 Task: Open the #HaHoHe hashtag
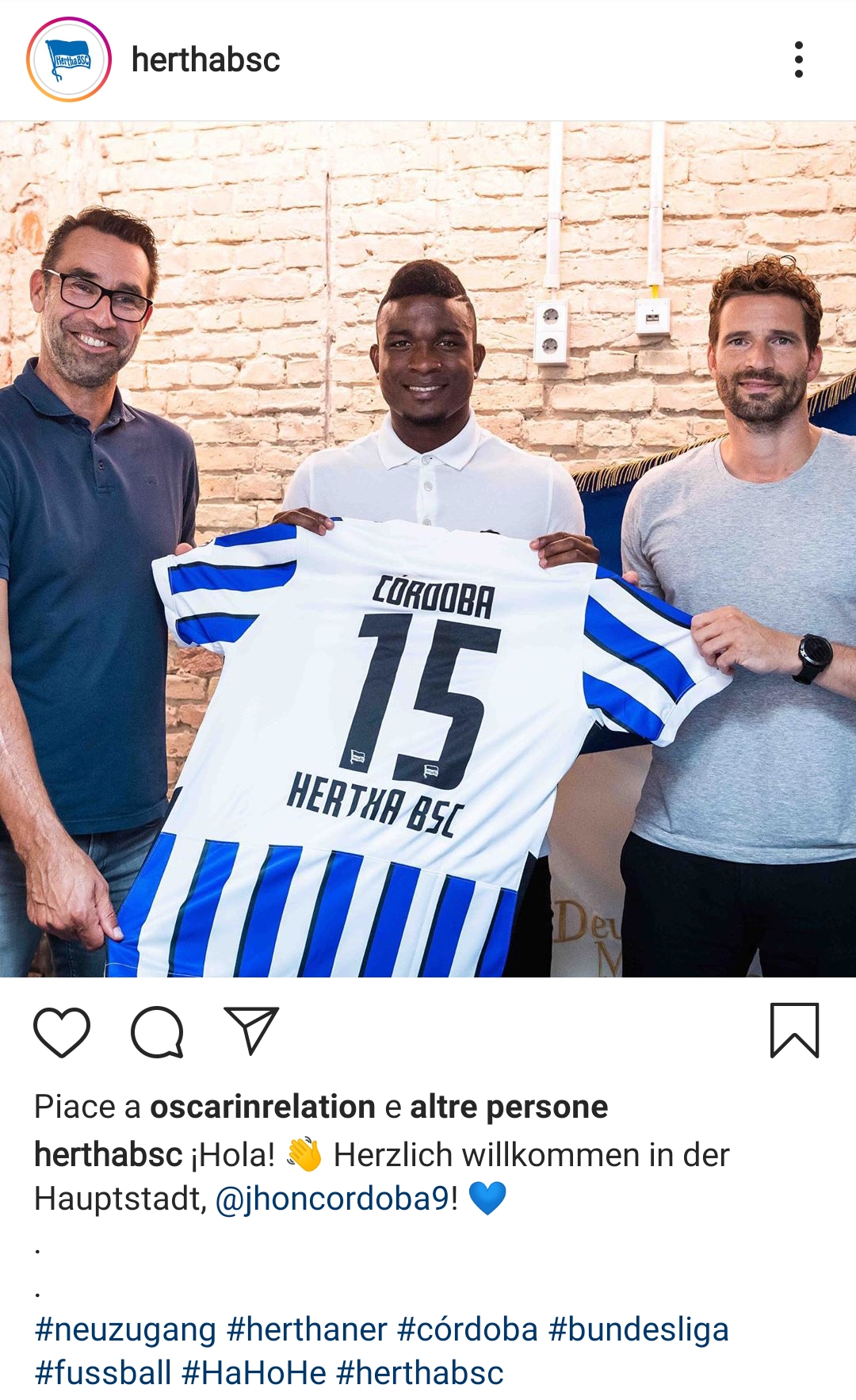click(x=254, y=1372)
